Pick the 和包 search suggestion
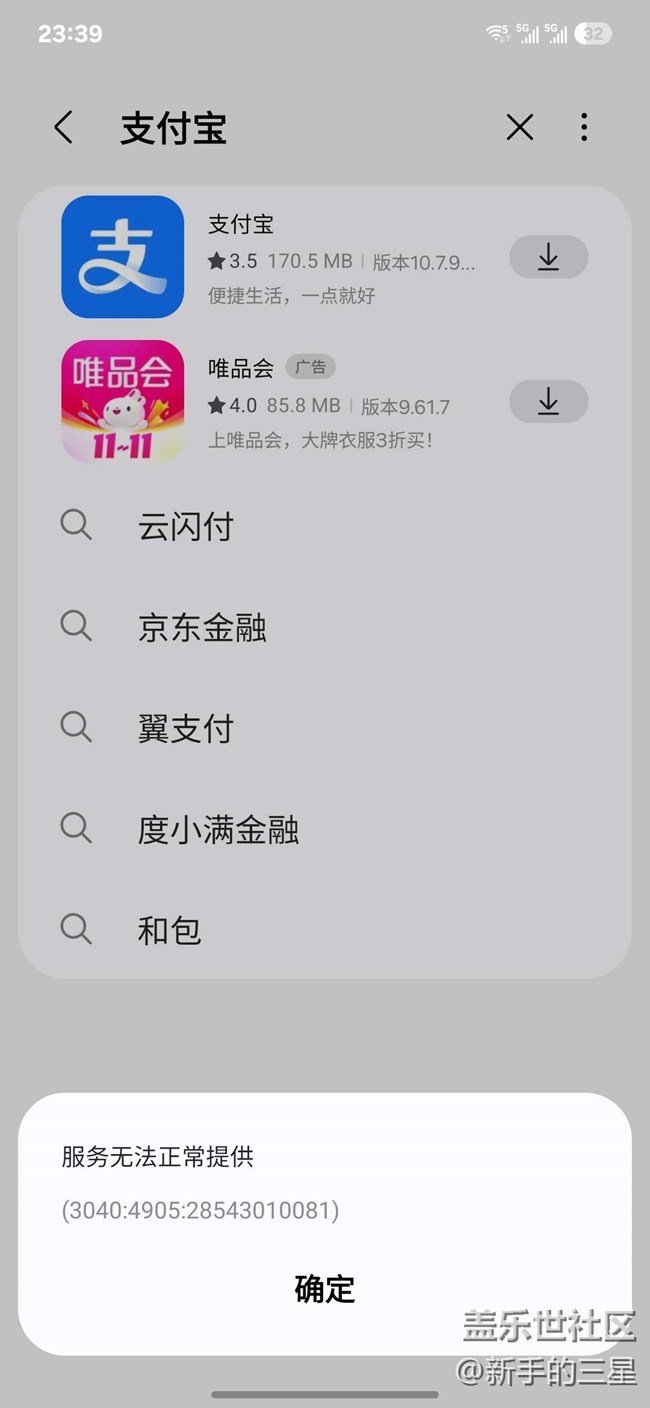 click(170, 931)
